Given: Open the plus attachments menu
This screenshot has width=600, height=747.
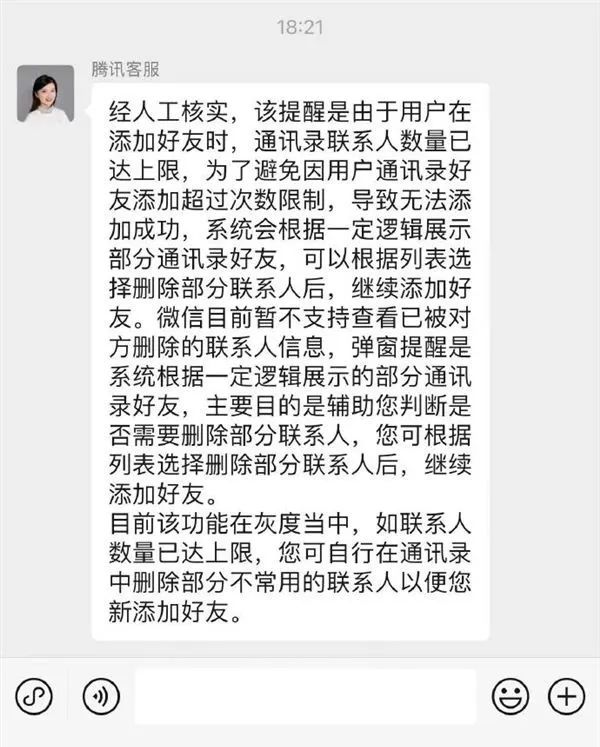Looking at the screenshot, I should (566, 696).
